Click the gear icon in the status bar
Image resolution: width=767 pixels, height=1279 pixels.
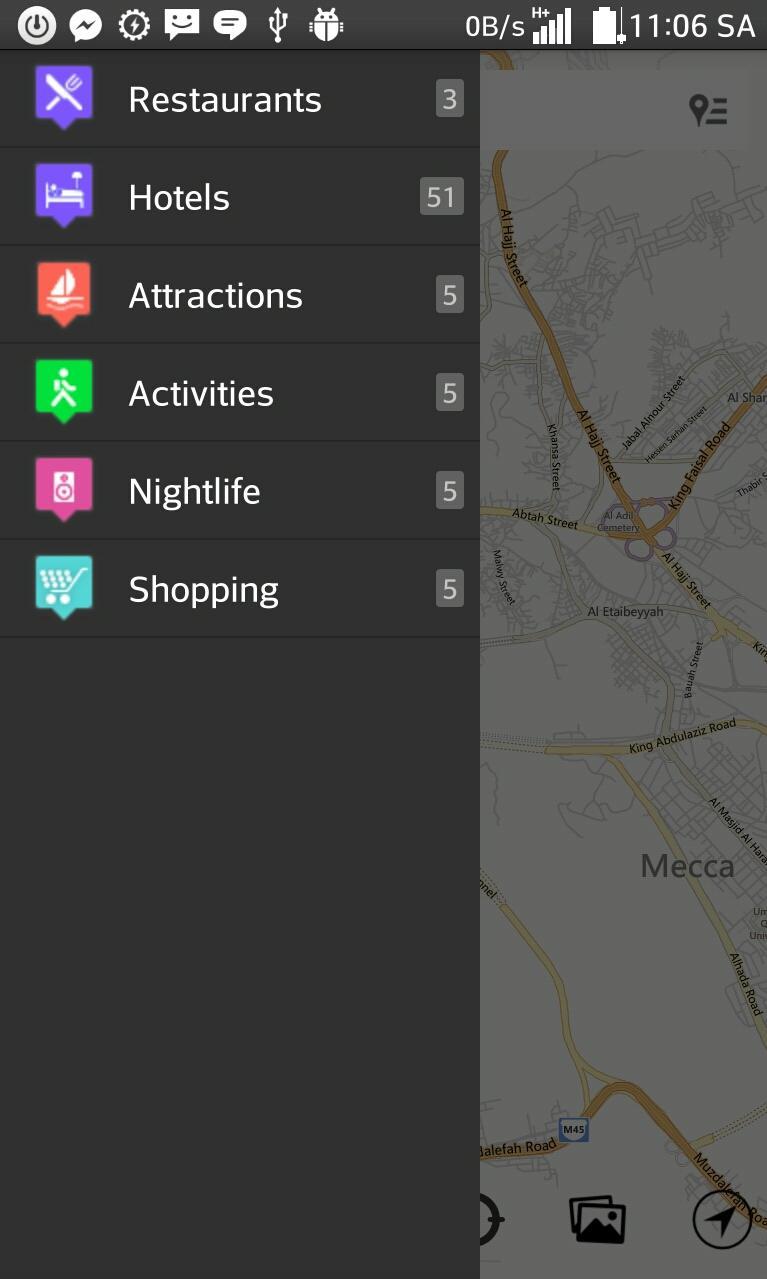click(135, 23)
